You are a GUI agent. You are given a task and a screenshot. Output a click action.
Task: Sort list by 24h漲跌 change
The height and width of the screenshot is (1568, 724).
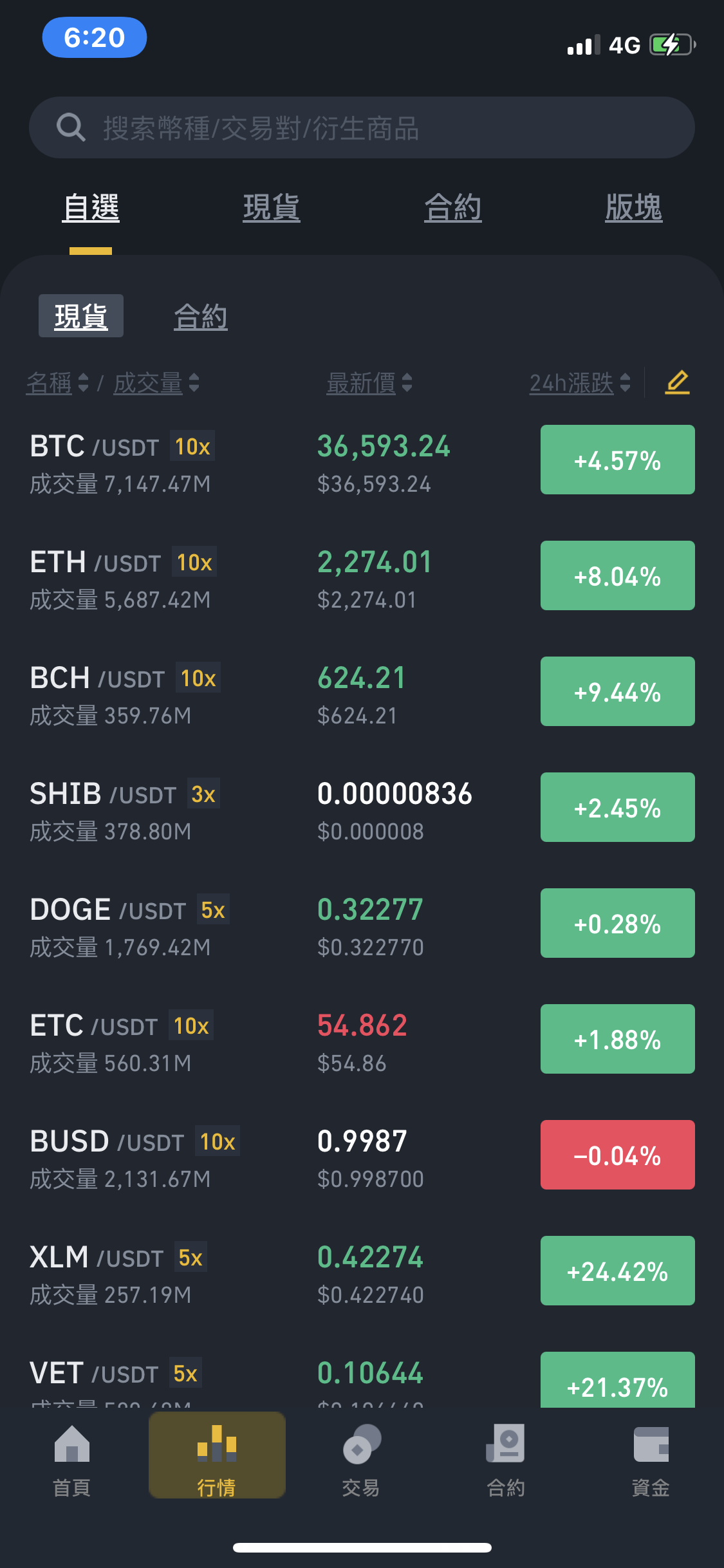click(580, 383)
